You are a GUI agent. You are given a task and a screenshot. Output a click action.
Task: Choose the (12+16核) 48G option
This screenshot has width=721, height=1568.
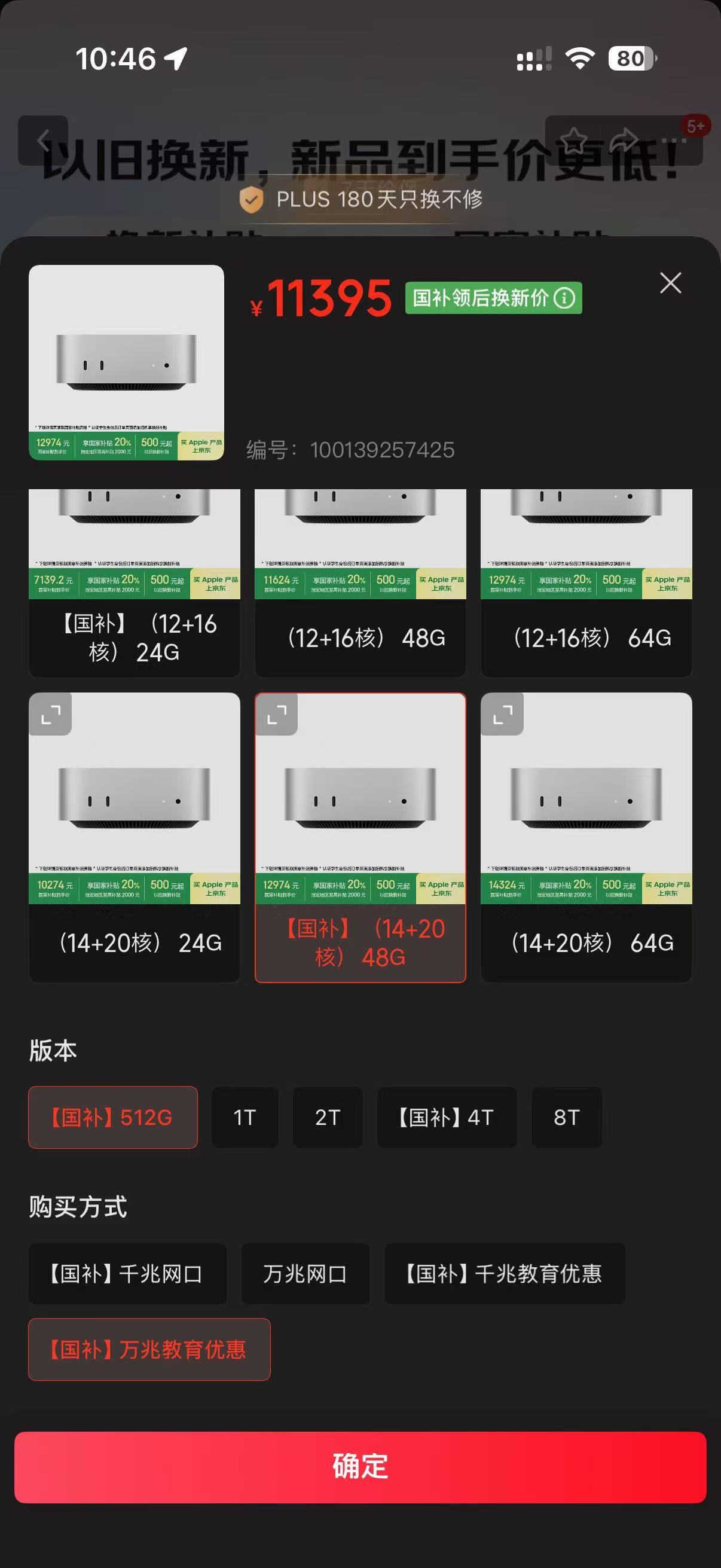pyautogui.click(x=360, y=637)
